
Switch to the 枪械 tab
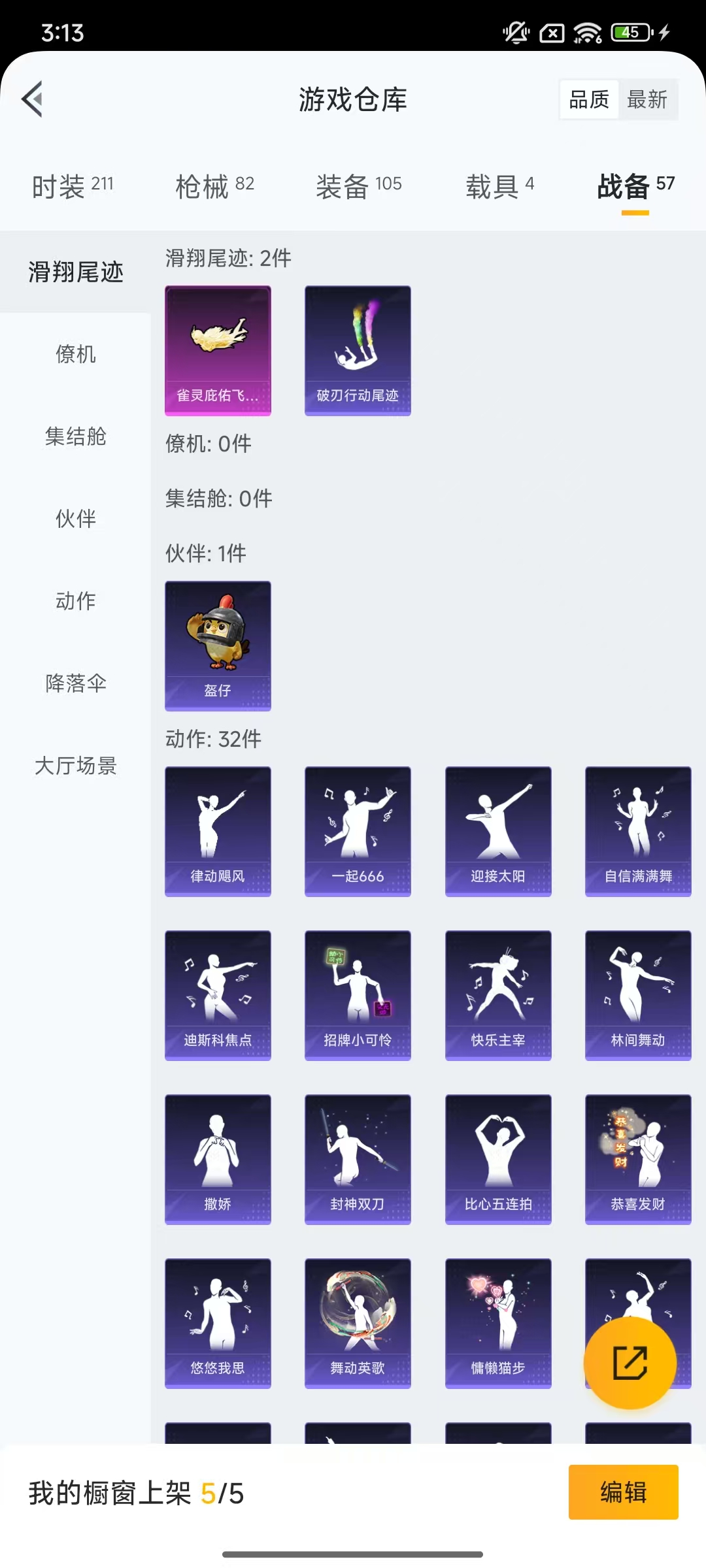point(215,185)
